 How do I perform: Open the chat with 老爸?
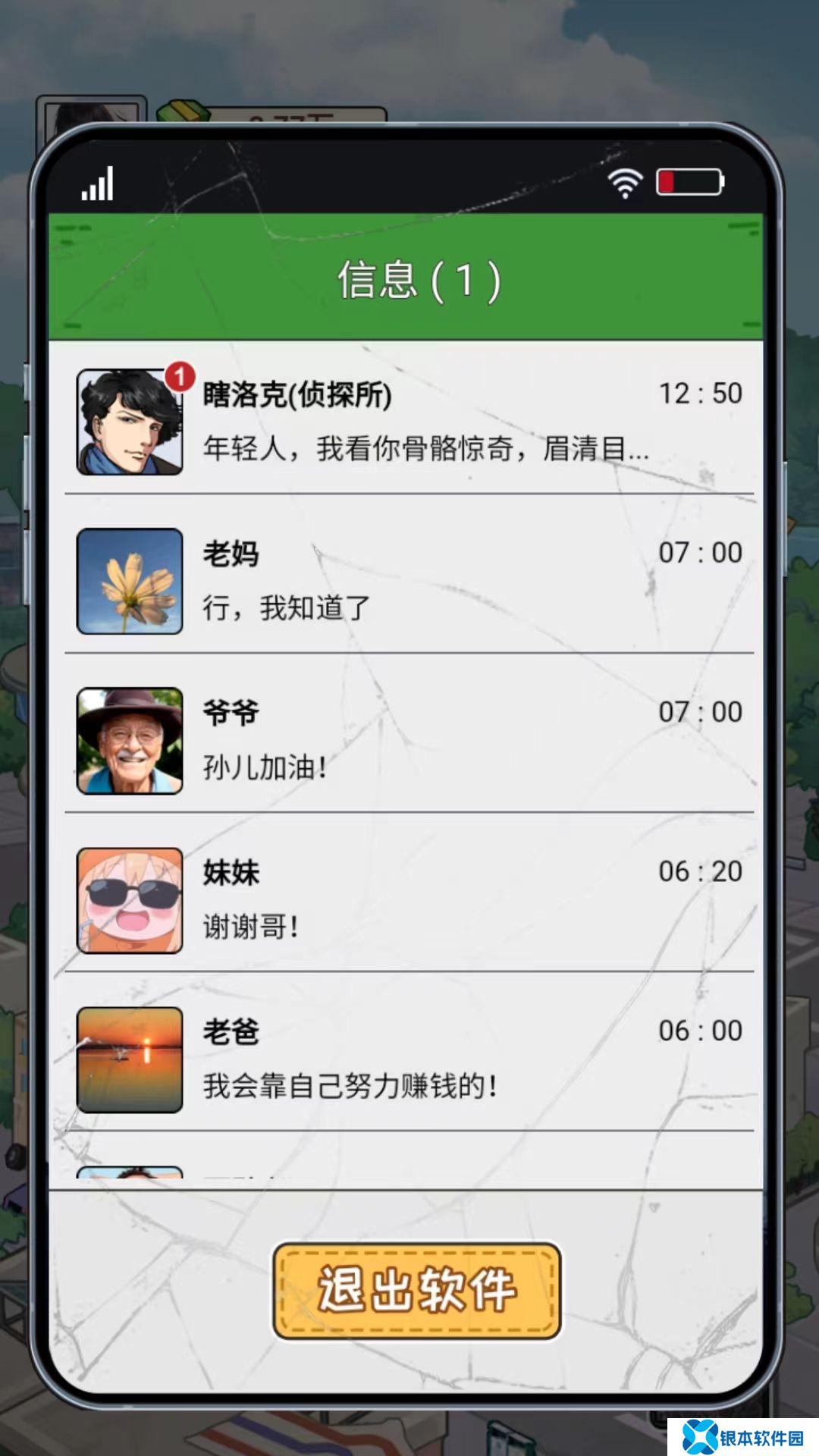[409, 1059]
